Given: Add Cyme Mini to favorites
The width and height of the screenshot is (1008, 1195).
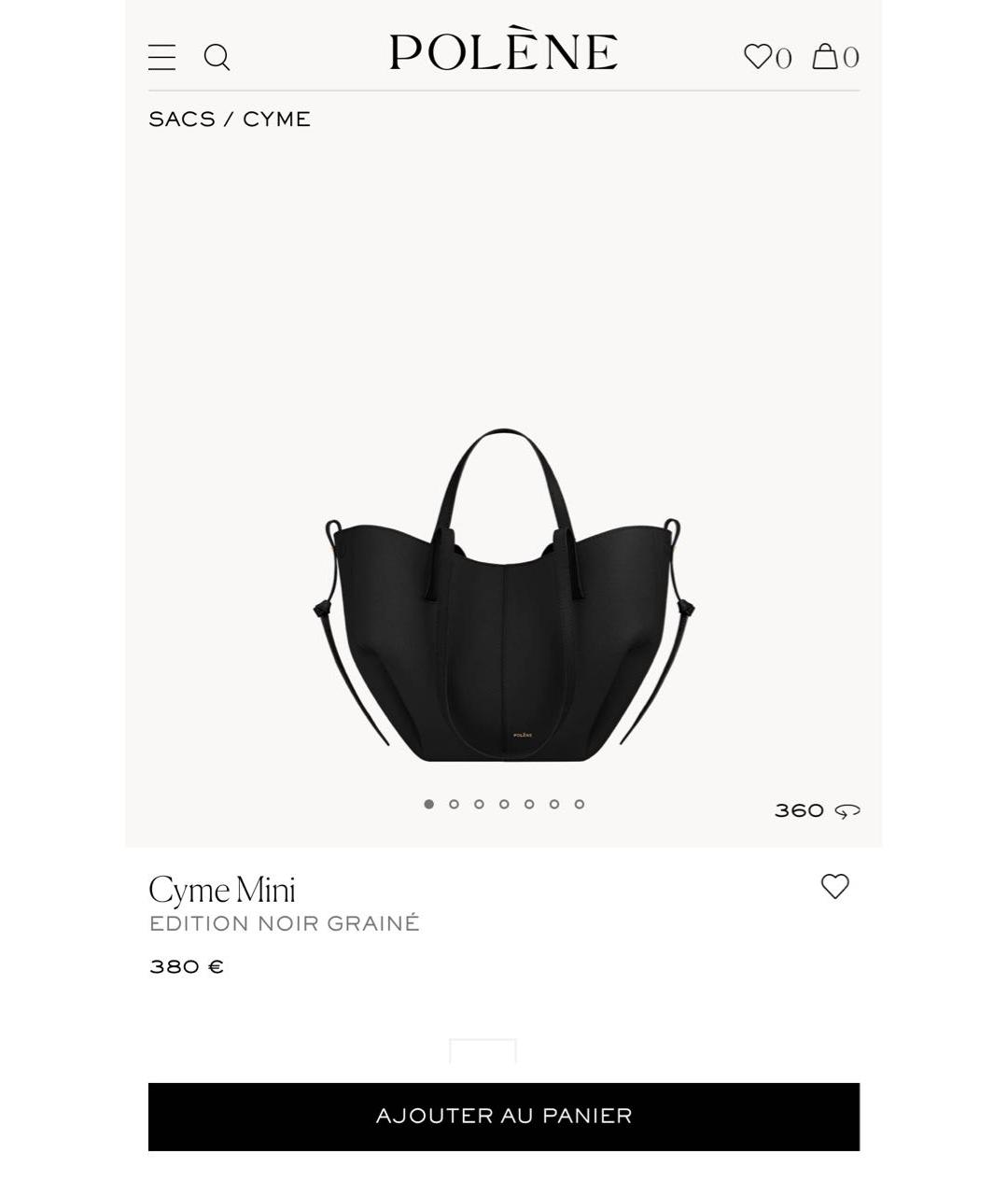Looking at the screenshot, I should (834, 886).
